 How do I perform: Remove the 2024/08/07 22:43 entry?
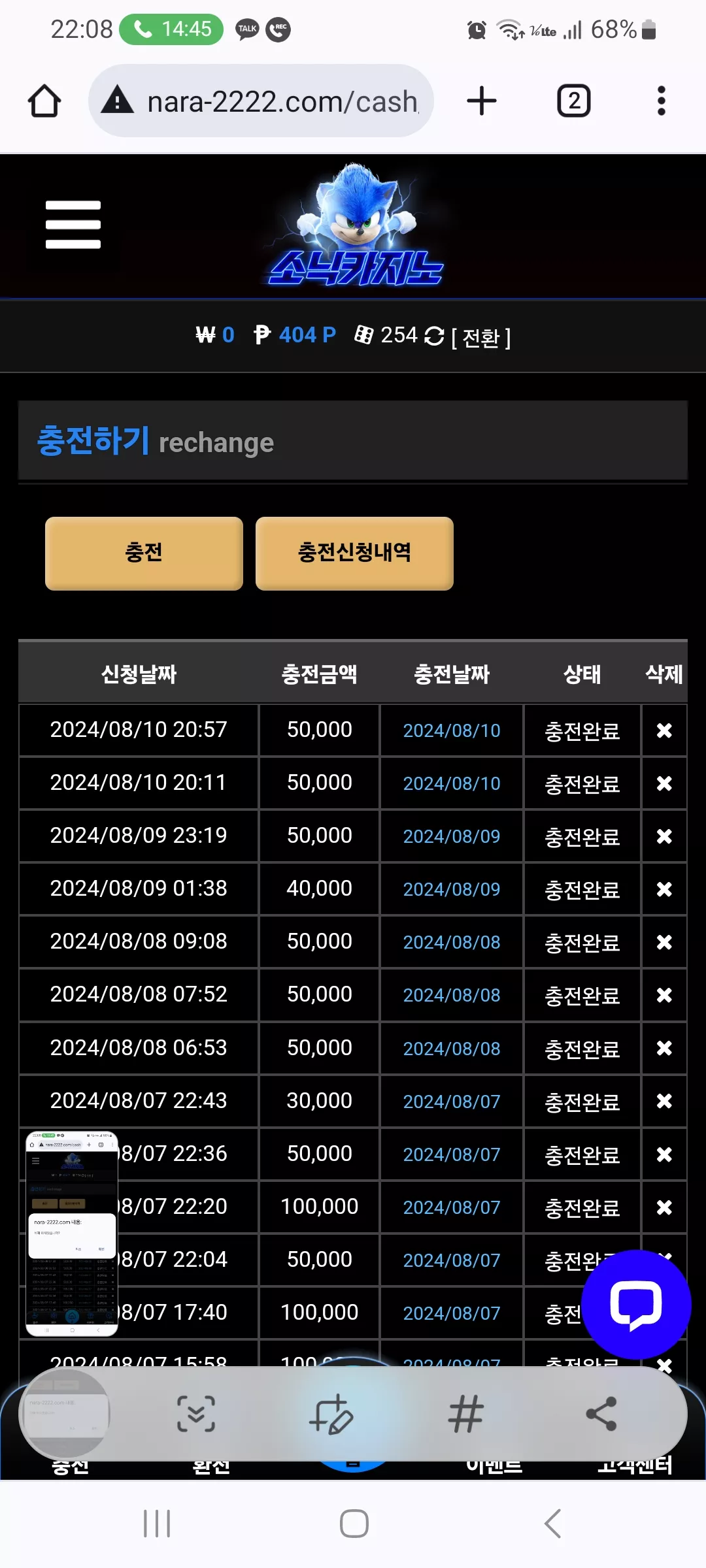664,1102
